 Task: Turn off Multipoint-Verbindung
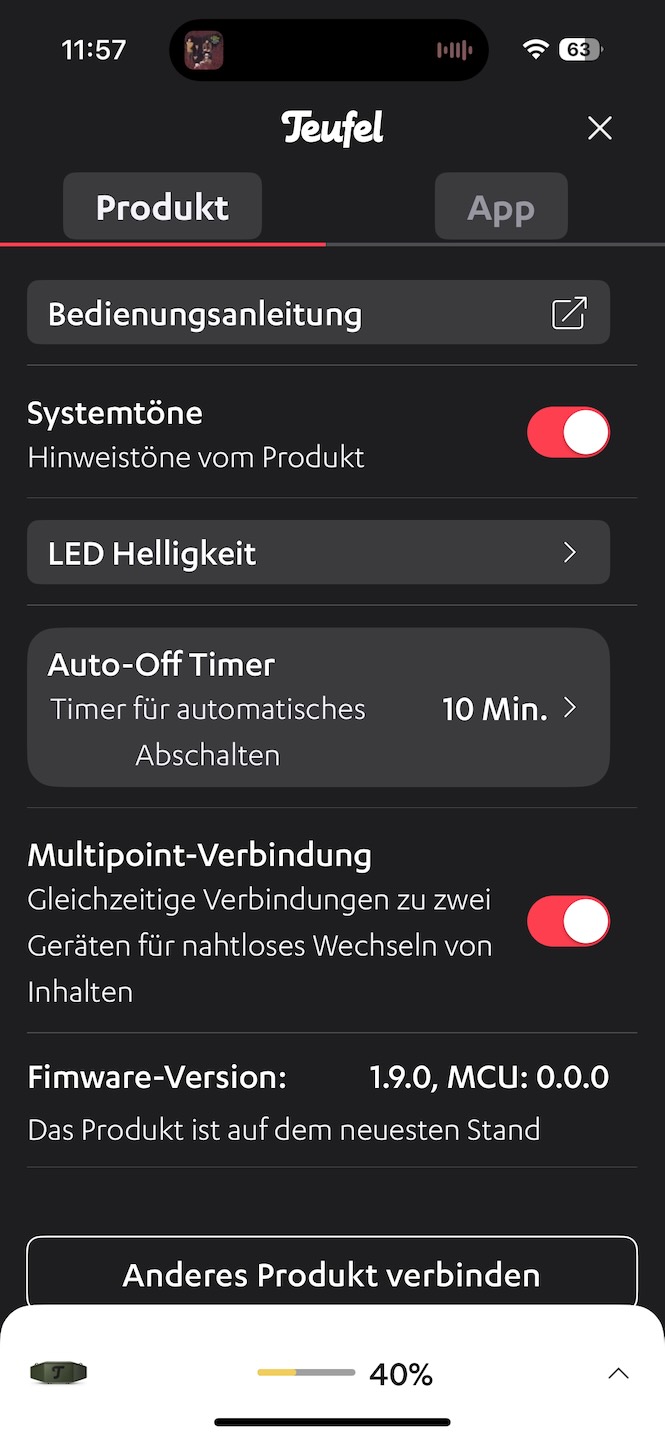coord(568,921)
